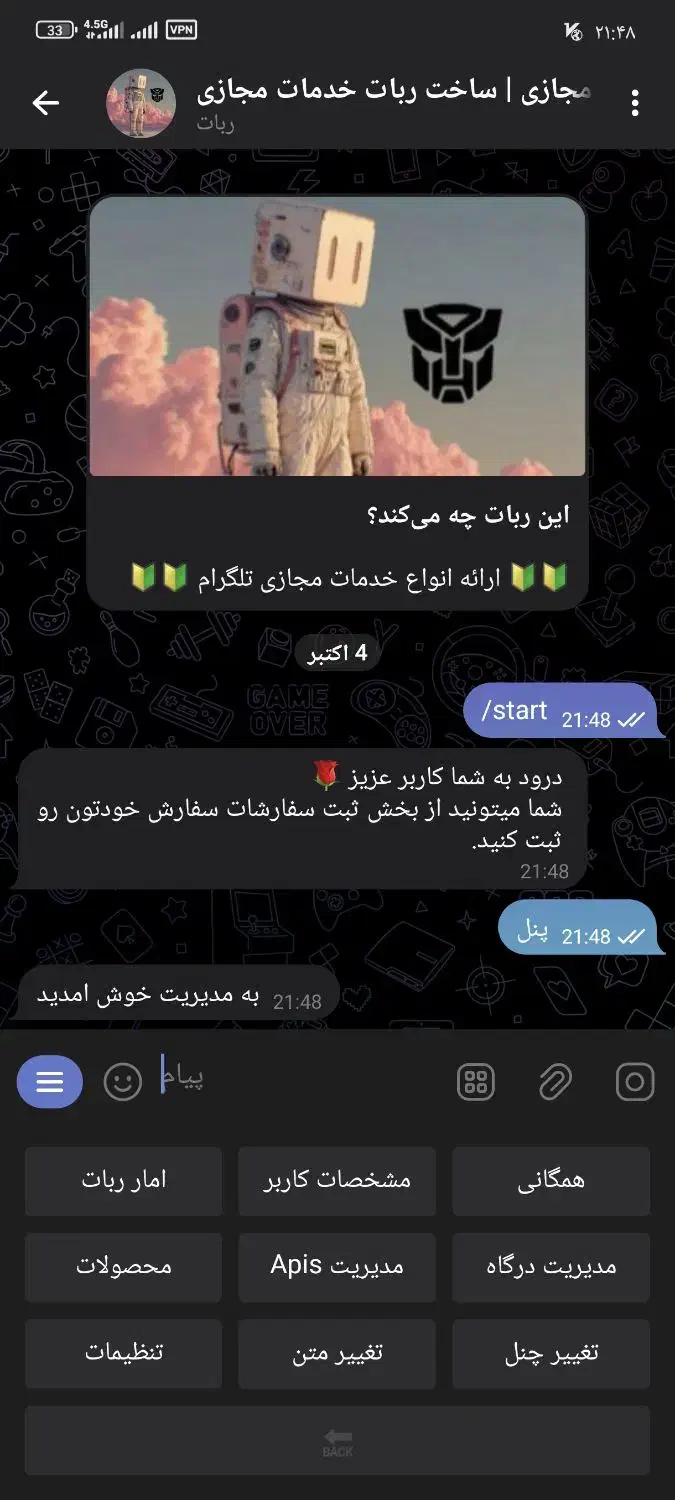Open the three-dot overflow menu
The width and height of the screenshot is (675, 1500).
click(x=635, y=102)
